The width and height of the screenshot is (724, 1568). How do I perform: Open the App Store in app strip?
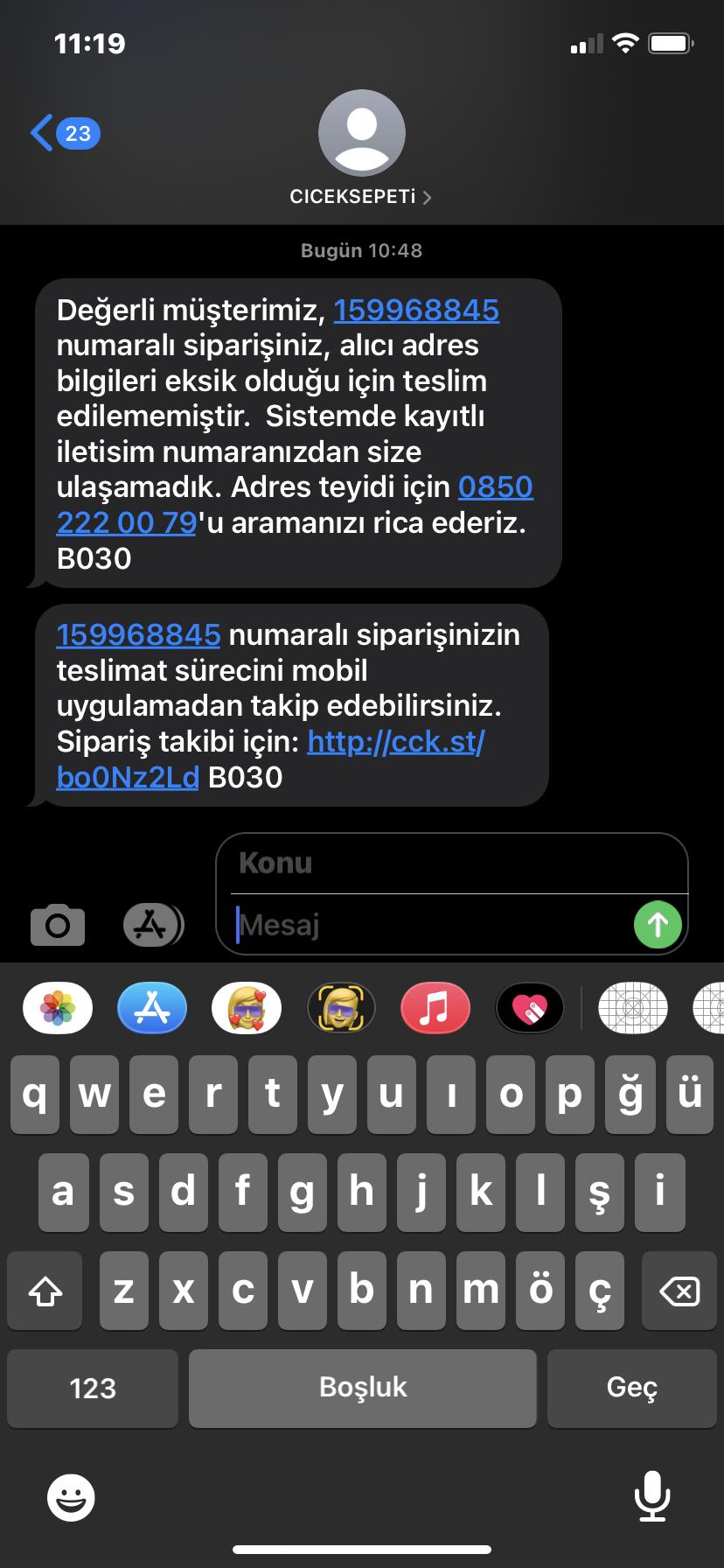152,1008
